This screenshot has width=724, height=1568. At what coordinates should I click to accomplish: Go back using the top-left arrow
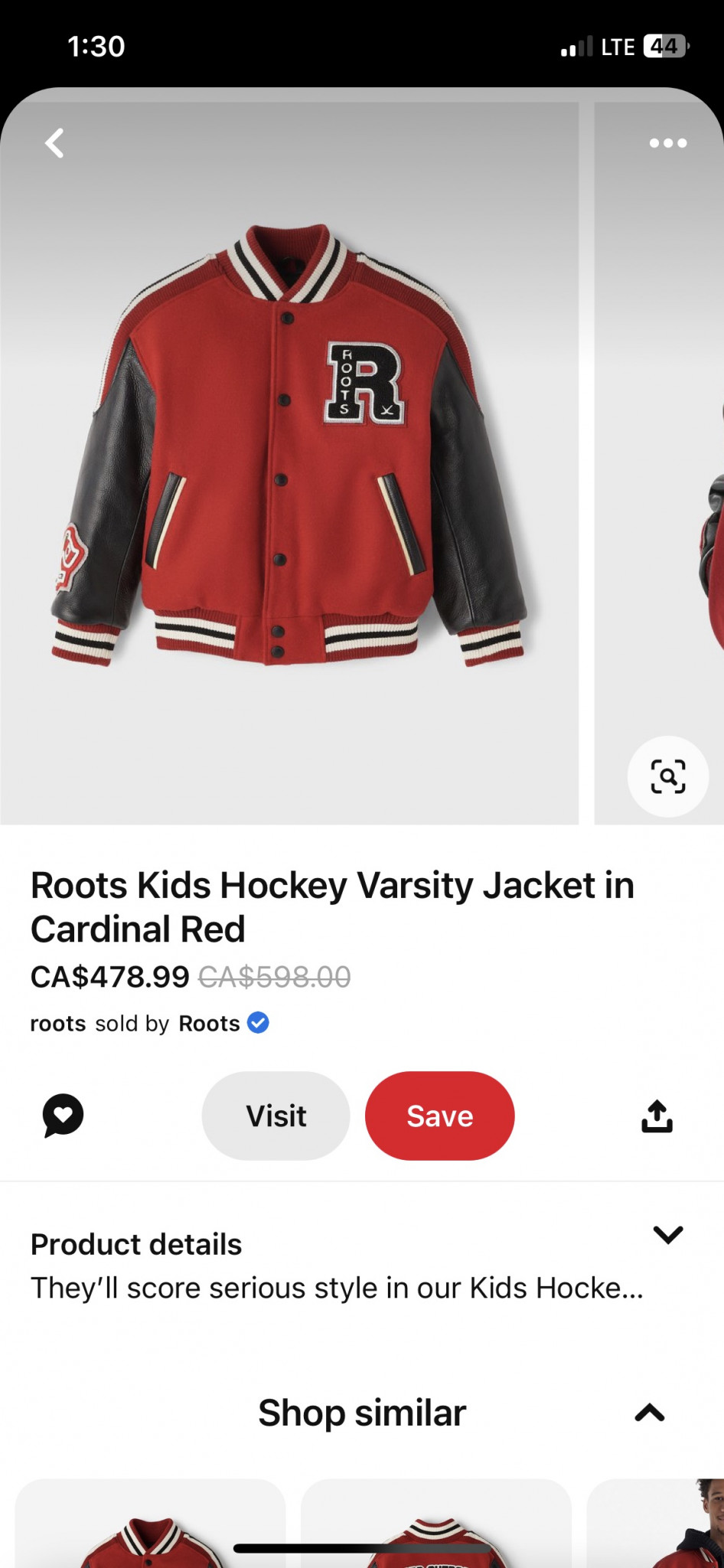point(54,143)
